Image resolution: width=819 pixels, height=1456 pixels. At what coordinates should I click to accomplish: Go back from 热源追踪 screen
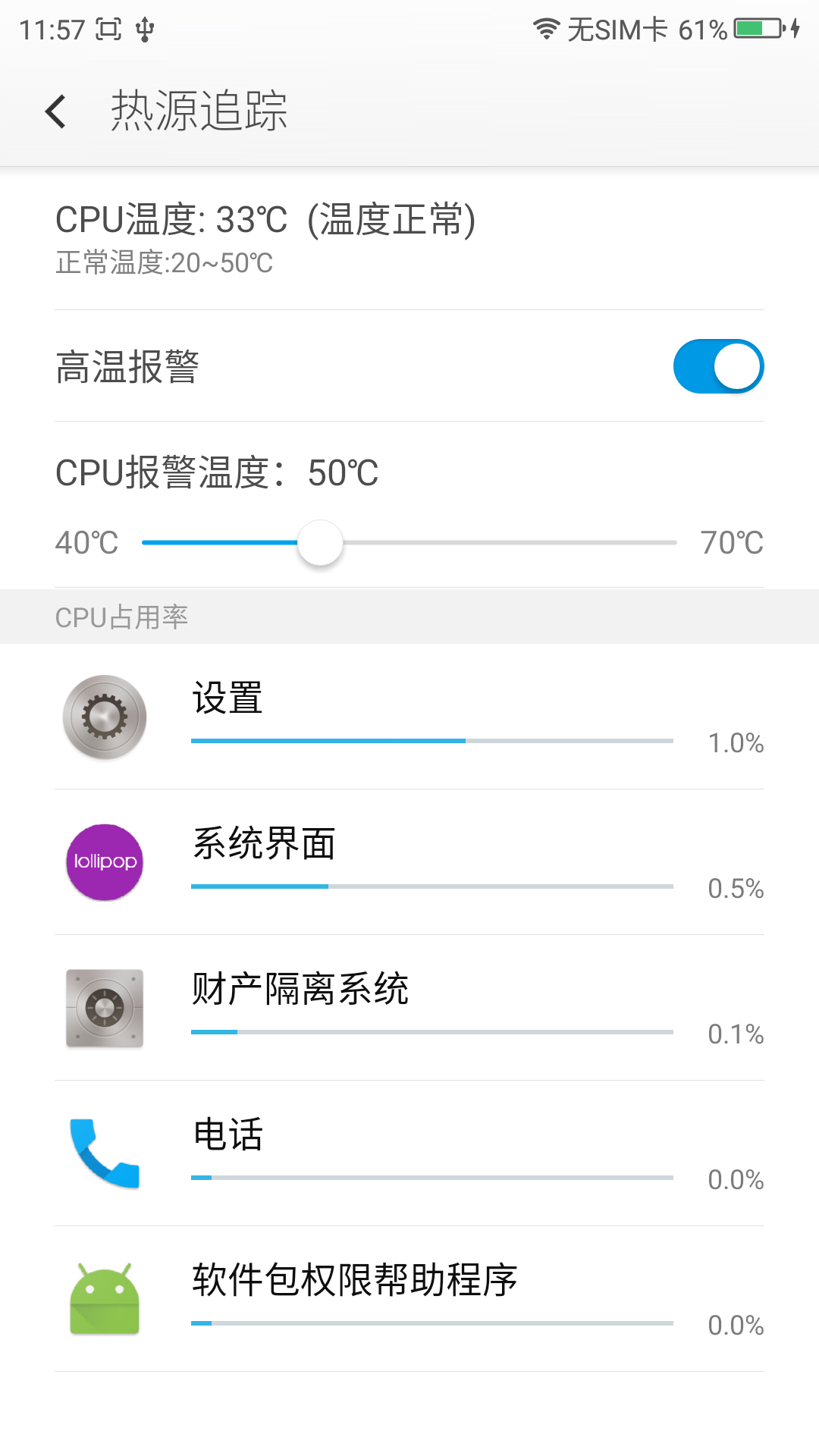[x=56, y=111]
